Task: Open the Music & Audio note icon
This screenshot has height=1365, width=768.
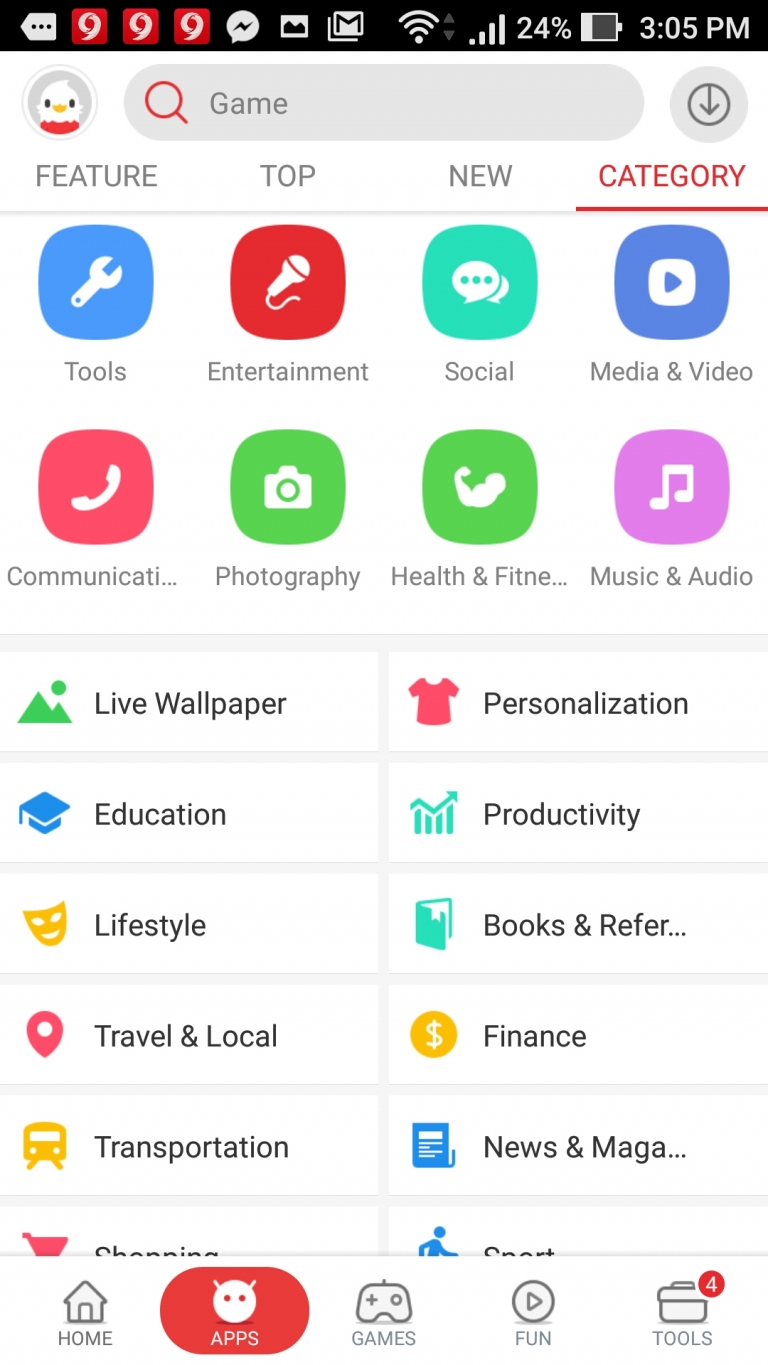Action: point(671,487)
